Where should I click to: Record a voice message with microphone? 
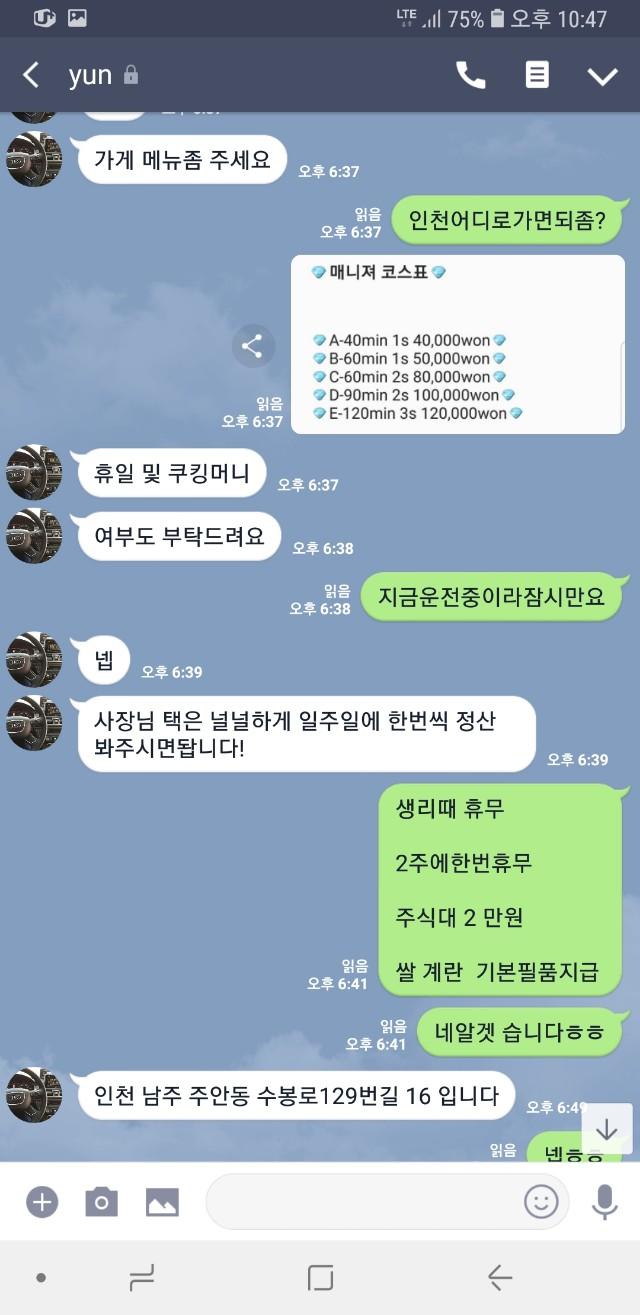(x=604, y=1201)
